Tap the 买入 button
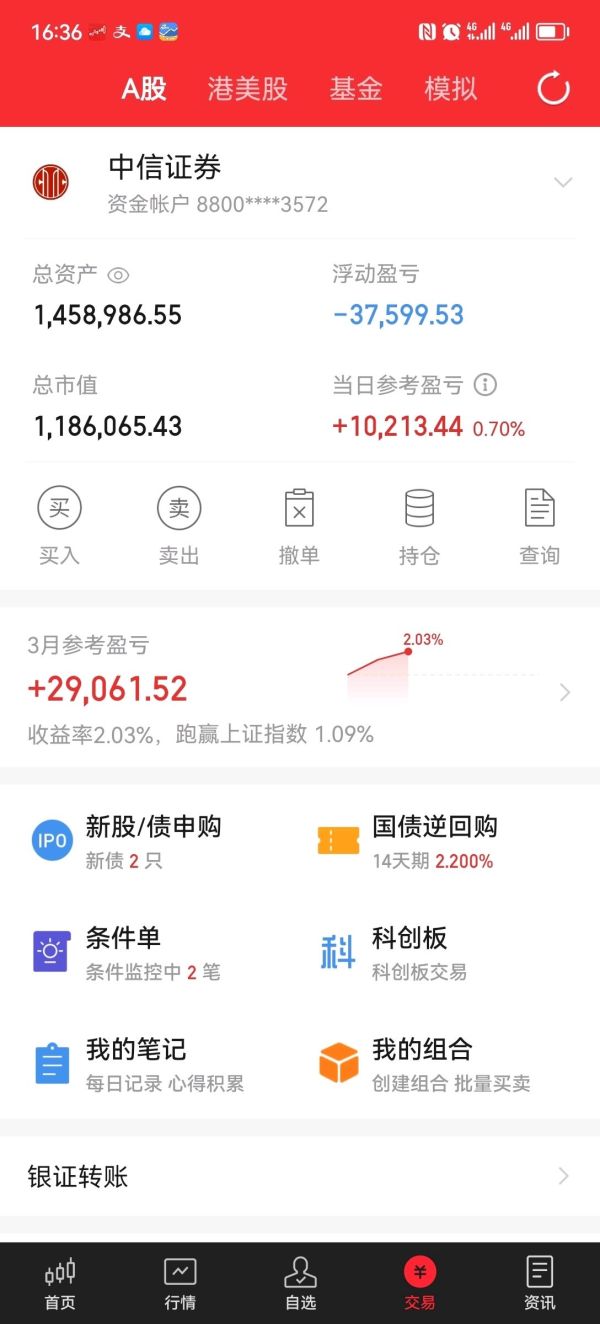Image resolution: width=600 pixels, height=1324 pixels. tap(59, 527)
